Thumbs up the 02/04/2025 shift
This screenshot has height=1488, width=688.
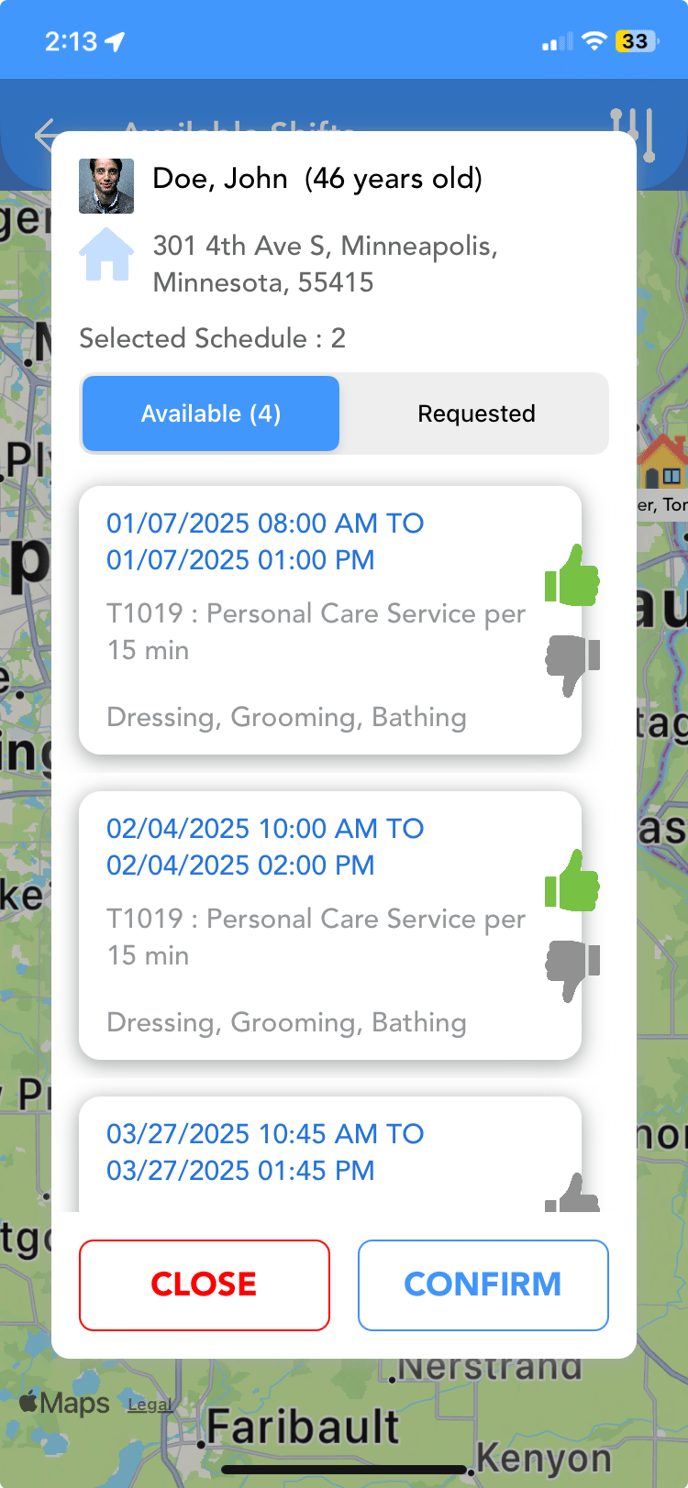572,880
